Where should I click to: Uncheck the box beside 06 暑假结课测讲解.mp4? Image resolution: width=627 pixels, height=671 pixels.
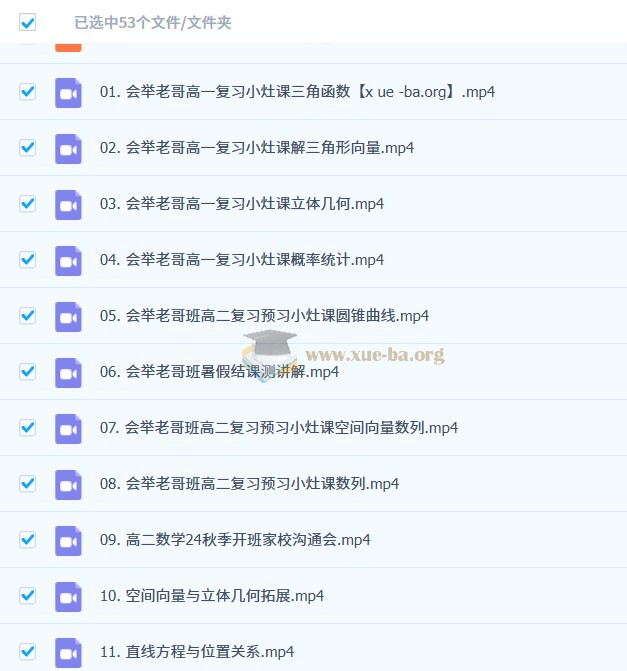pos(28,372)
